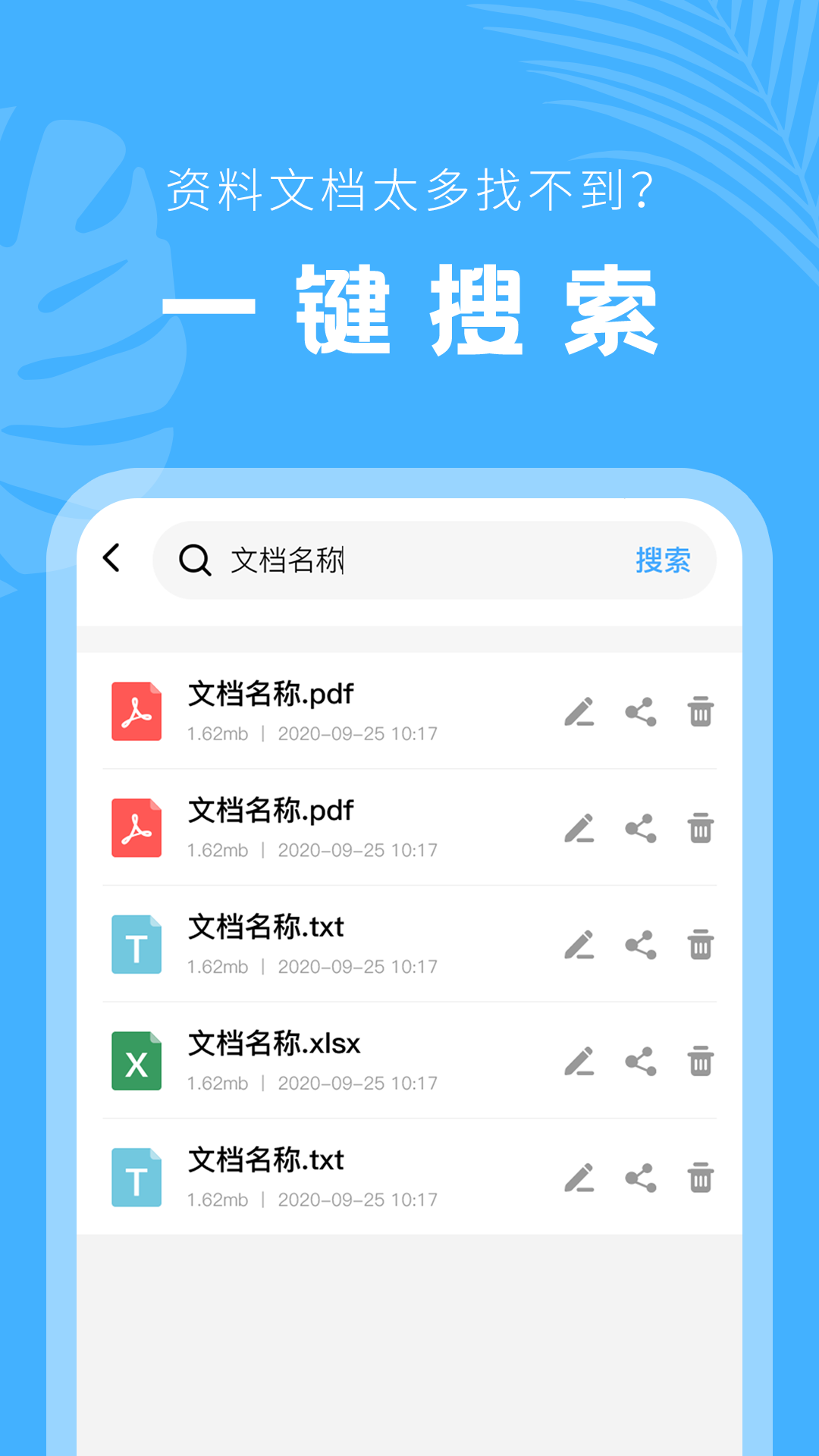Delete the first 文档名称.pdf document
The width and height of the screenshot is (819, 1456).
click(x=698, y=711)
